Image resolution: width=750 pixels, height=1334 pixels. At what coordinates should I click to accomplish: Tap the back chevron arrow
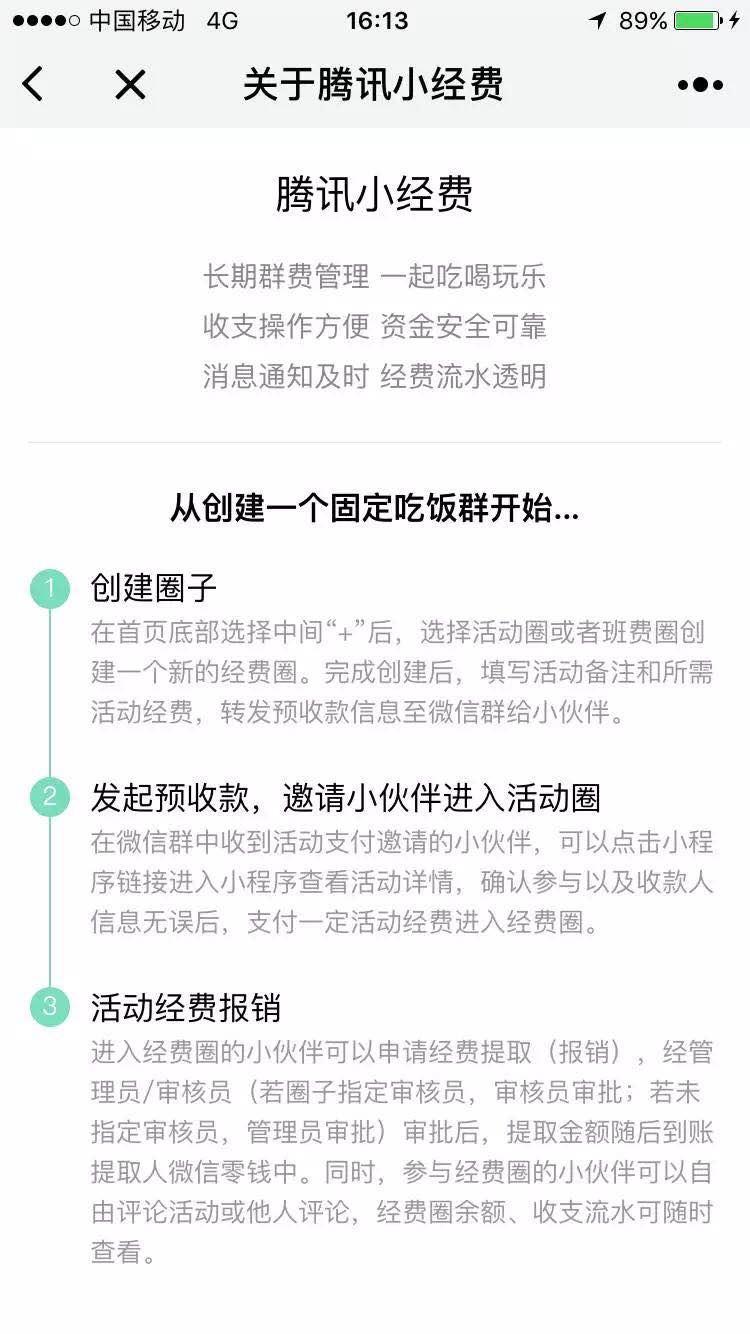point(32,86)
